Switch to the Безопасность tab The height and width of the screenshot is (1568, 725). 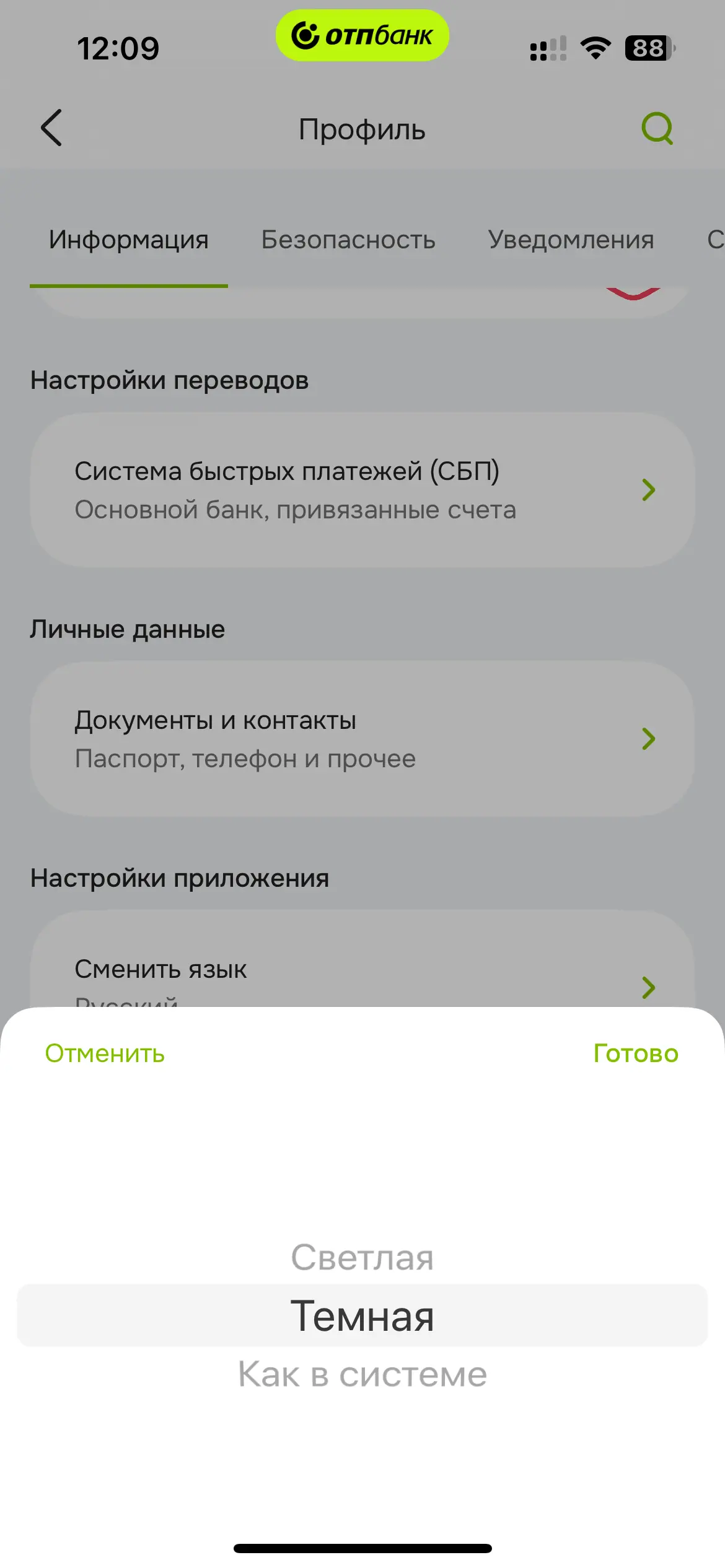[348, 240]
